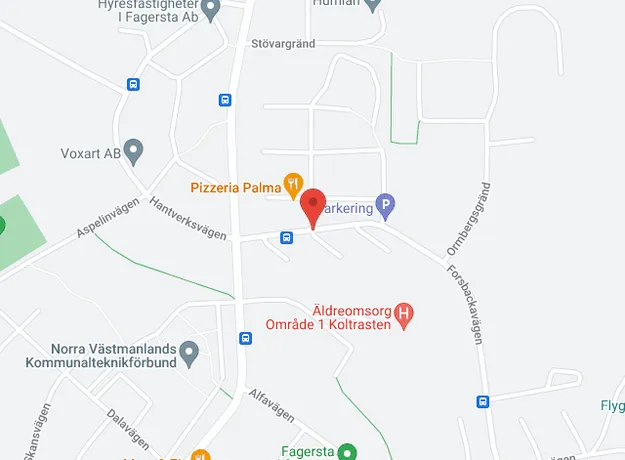Viewport: 625px width, 460px height.
Task: View Hyresfastigheter i Fagersta Ab marker
Action: tap(210, 10)
